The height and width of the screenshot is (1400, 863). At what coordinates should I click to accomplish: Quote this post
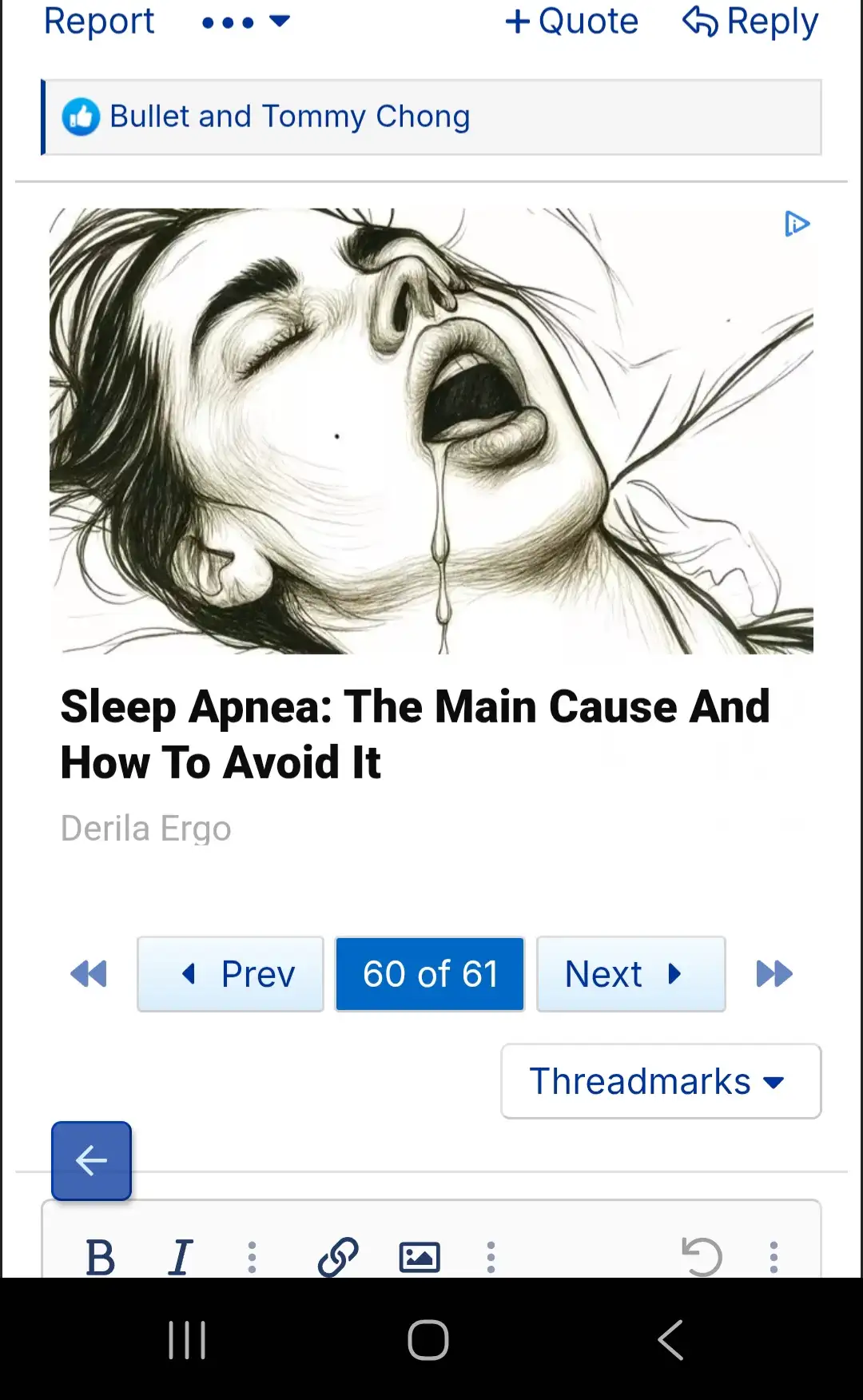tap(572, 22)
